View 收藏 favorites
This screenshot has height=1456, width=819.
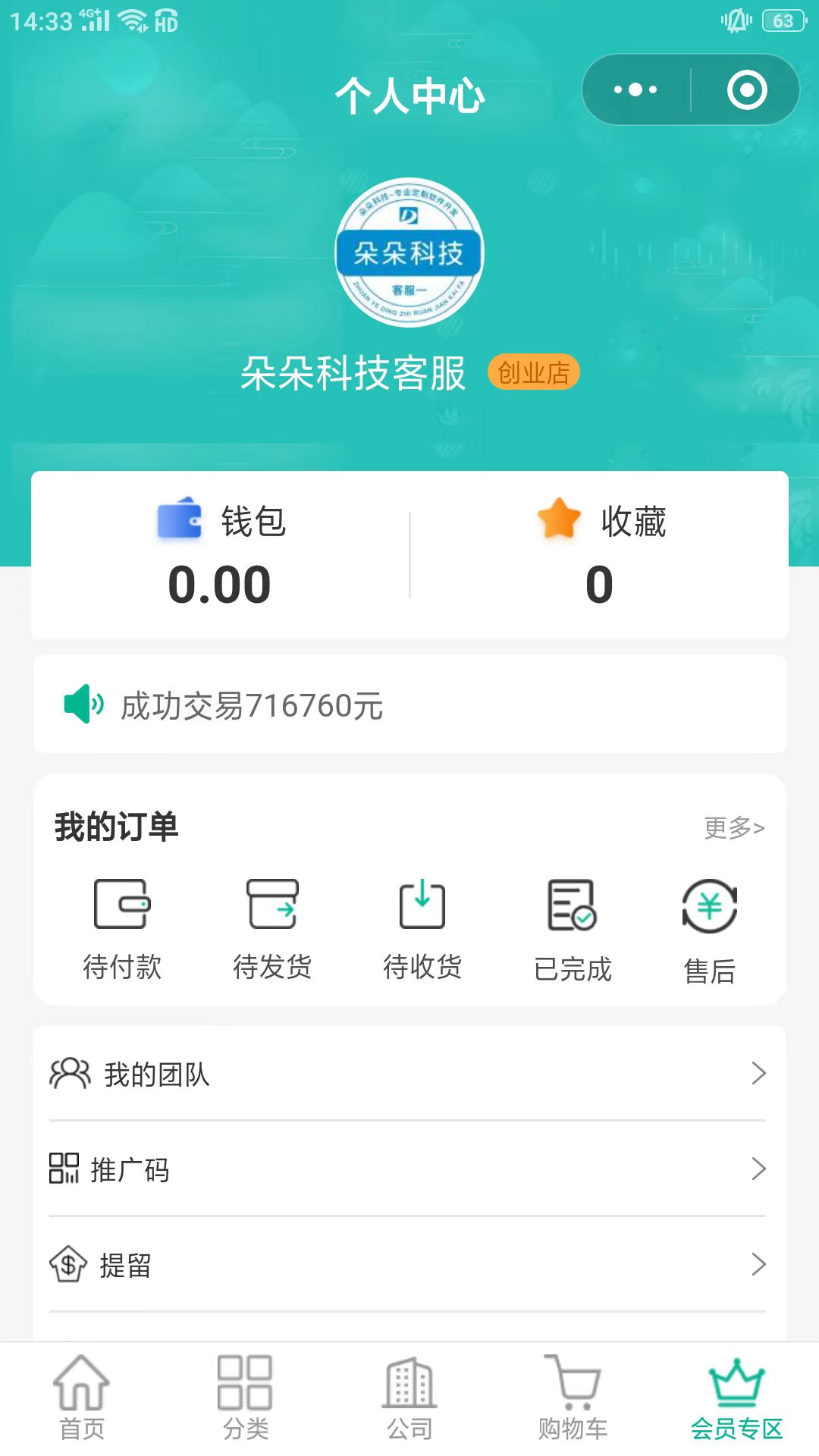(x=599, y=555)
